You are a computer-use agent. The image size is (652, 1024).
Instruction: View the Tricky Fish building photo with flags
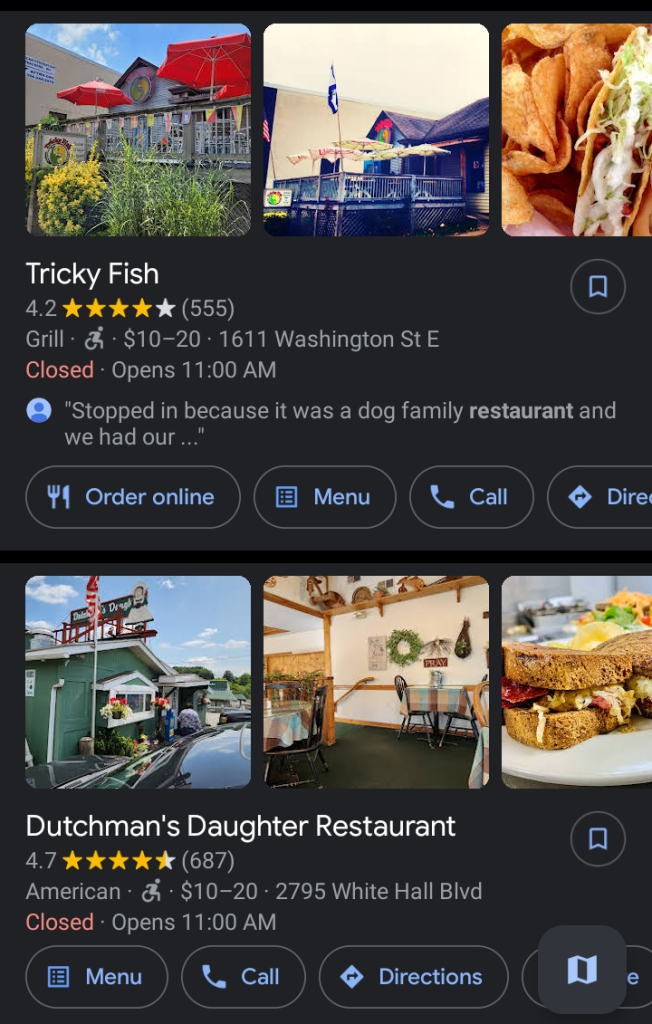376,130
